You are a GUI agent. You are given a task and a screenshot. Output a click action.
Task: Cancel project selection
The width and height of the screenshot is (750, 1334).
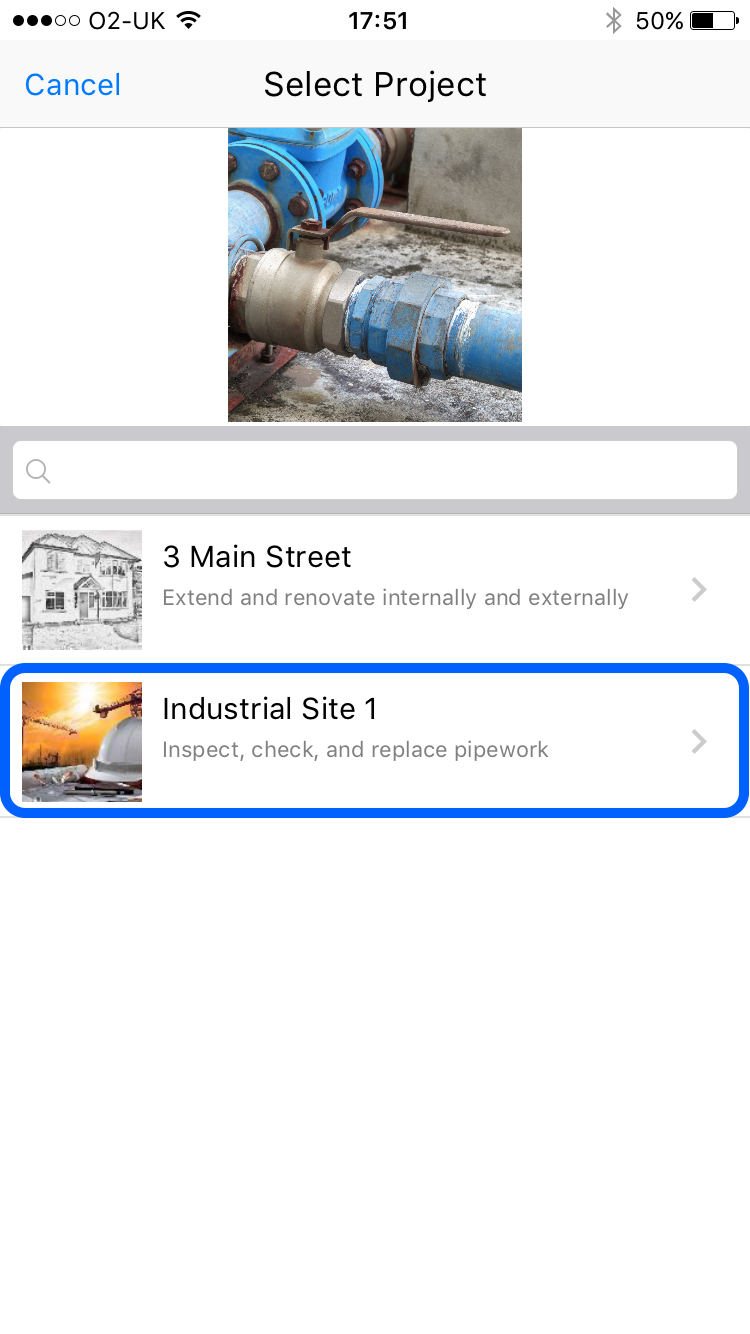pos(72,85)
